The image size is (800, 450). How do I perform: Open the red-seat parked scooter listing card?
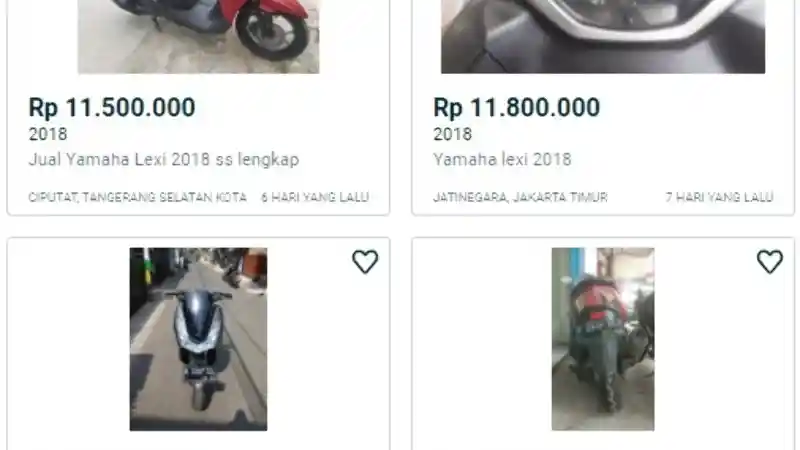coord(602,340)
